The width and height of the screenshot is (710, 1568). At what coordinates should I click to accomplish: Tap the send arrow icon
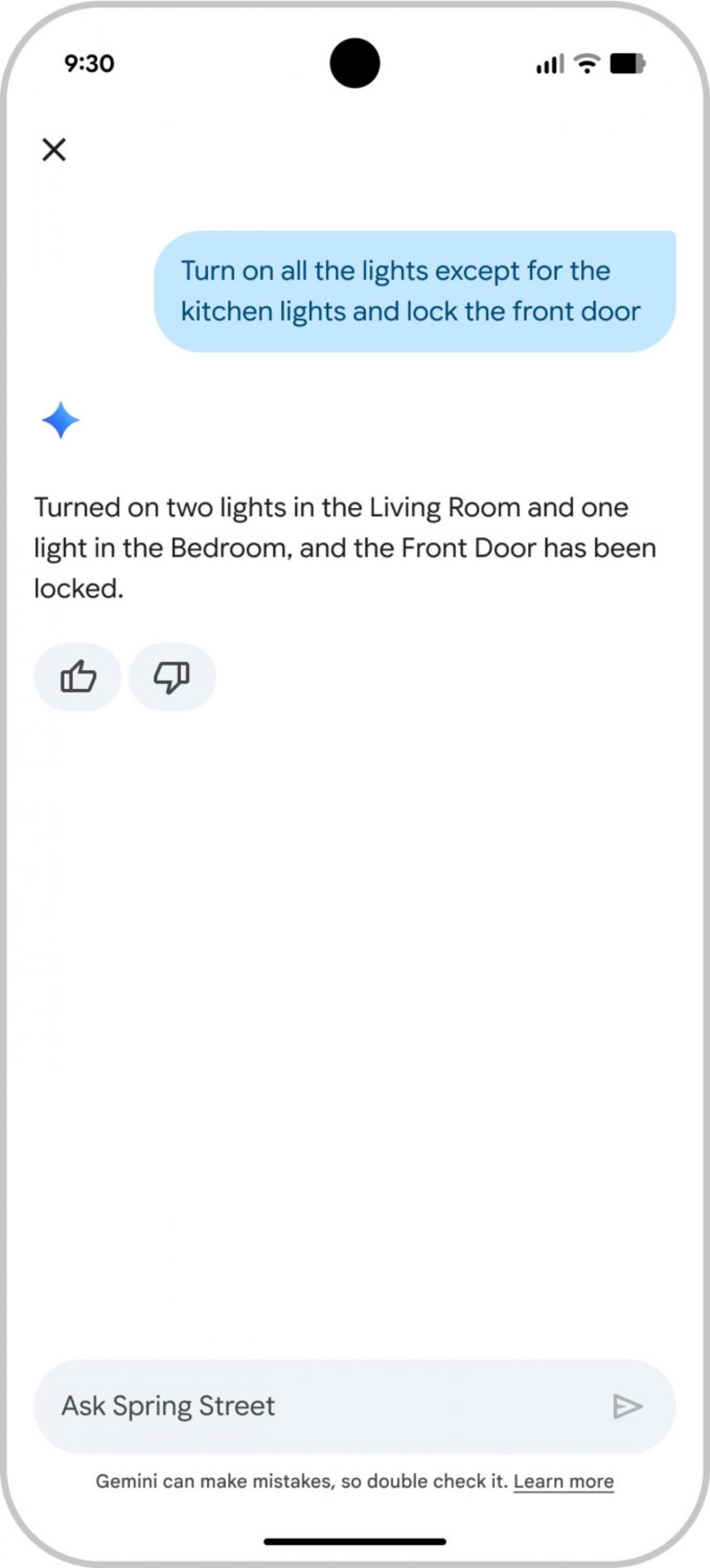click(x=627, y=1406)
